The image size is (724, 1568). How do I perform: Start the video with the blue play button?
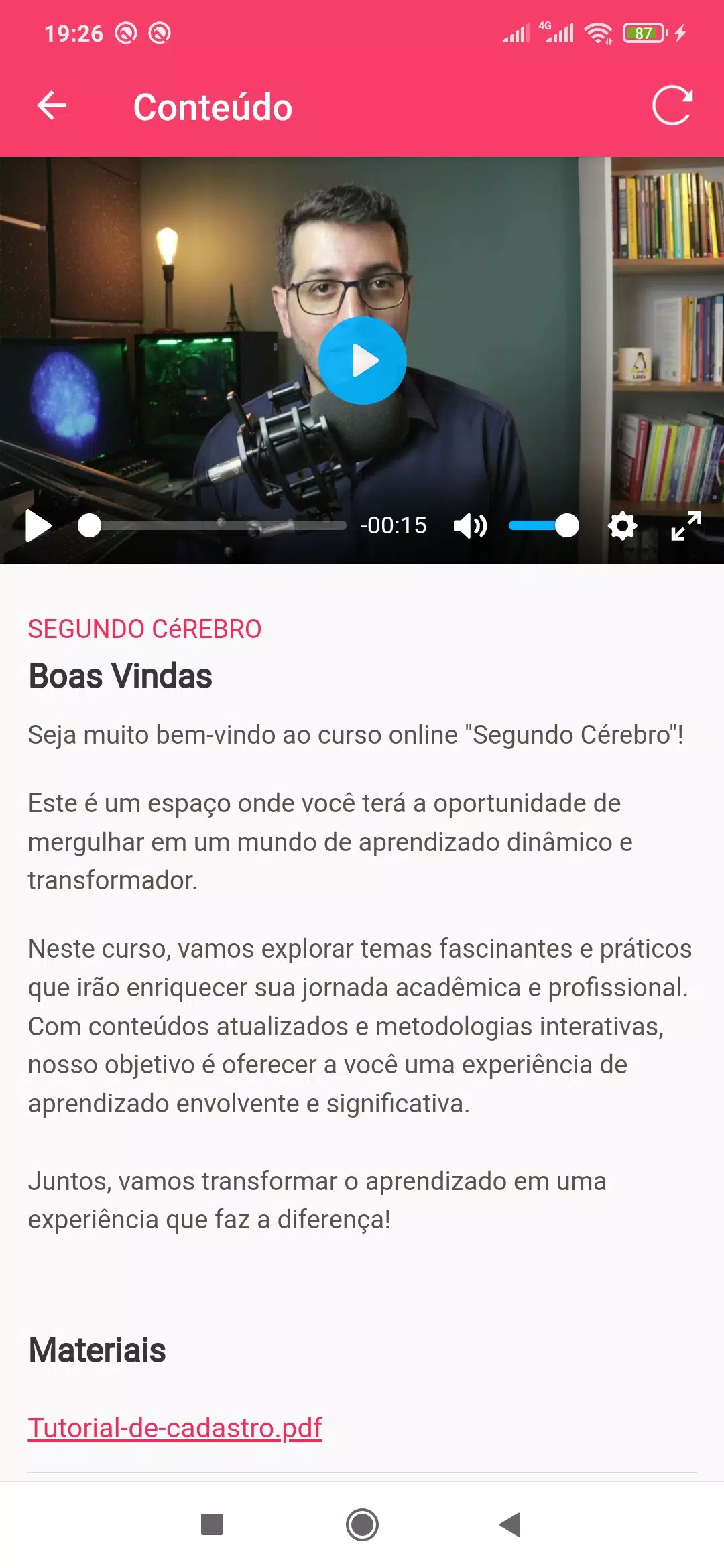tap(363, 361)
